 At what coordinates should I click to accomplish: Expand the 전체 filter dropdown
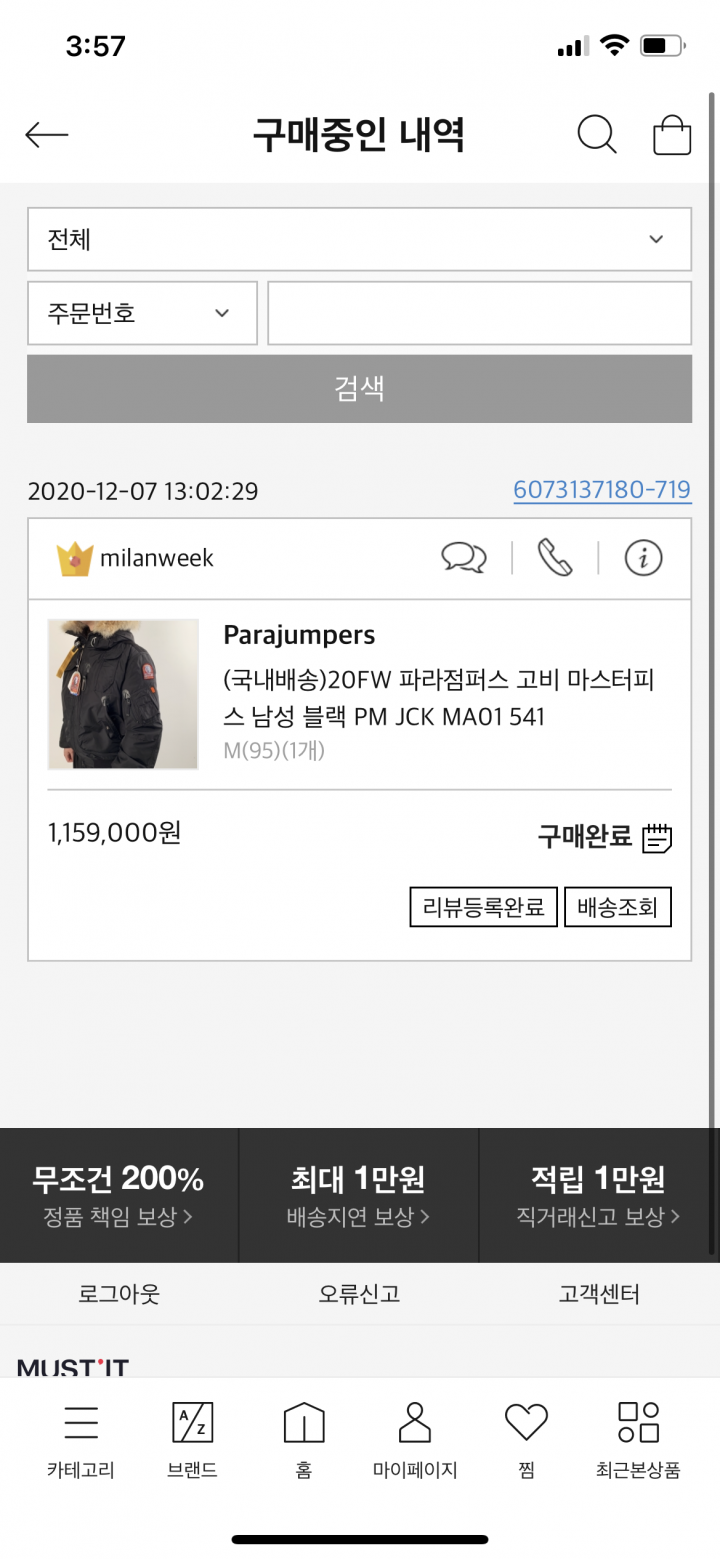[359, 239]
